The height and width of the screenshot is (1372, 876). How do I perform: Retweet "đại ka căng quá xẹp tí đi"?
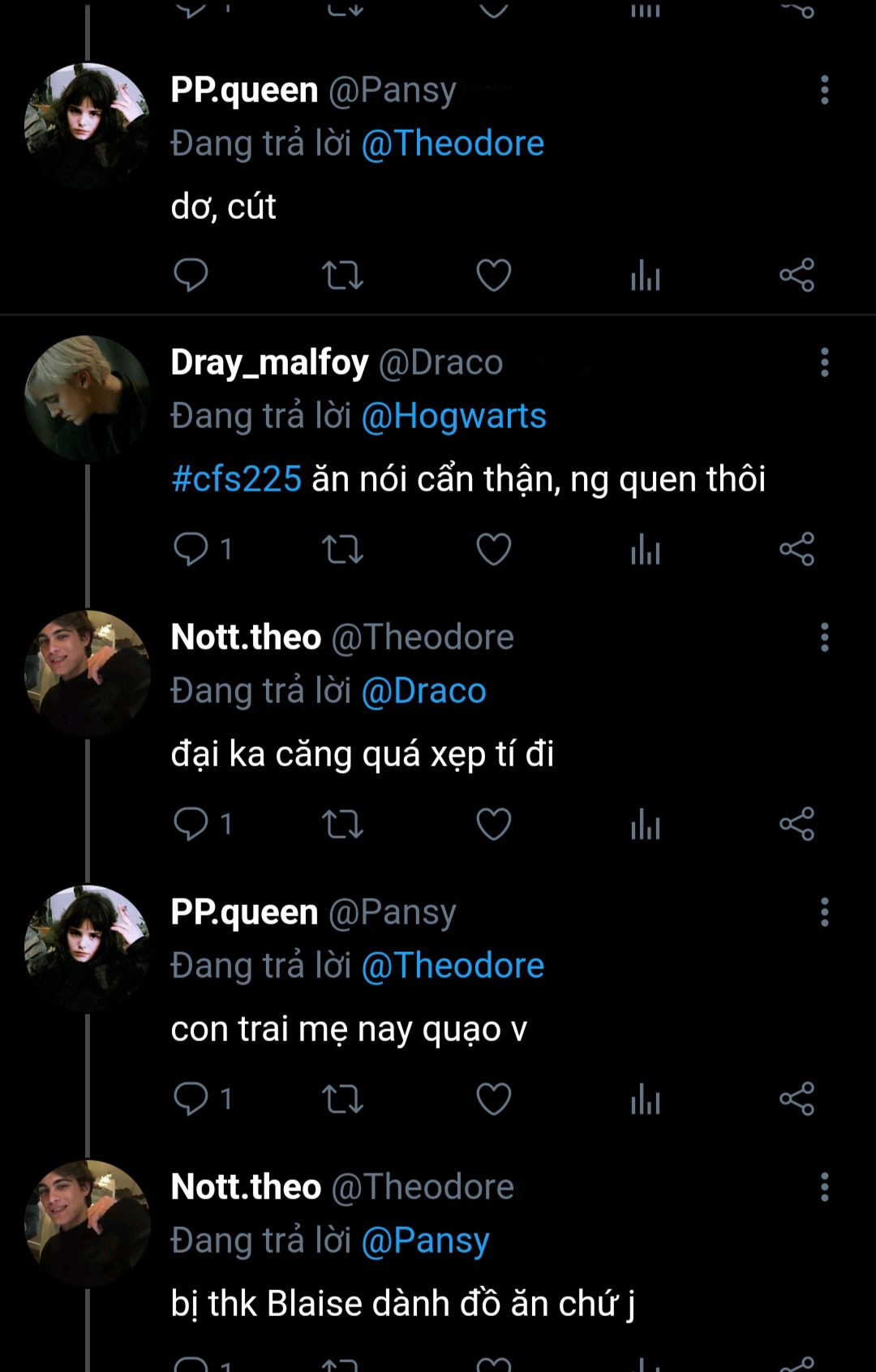click(342, 825)
